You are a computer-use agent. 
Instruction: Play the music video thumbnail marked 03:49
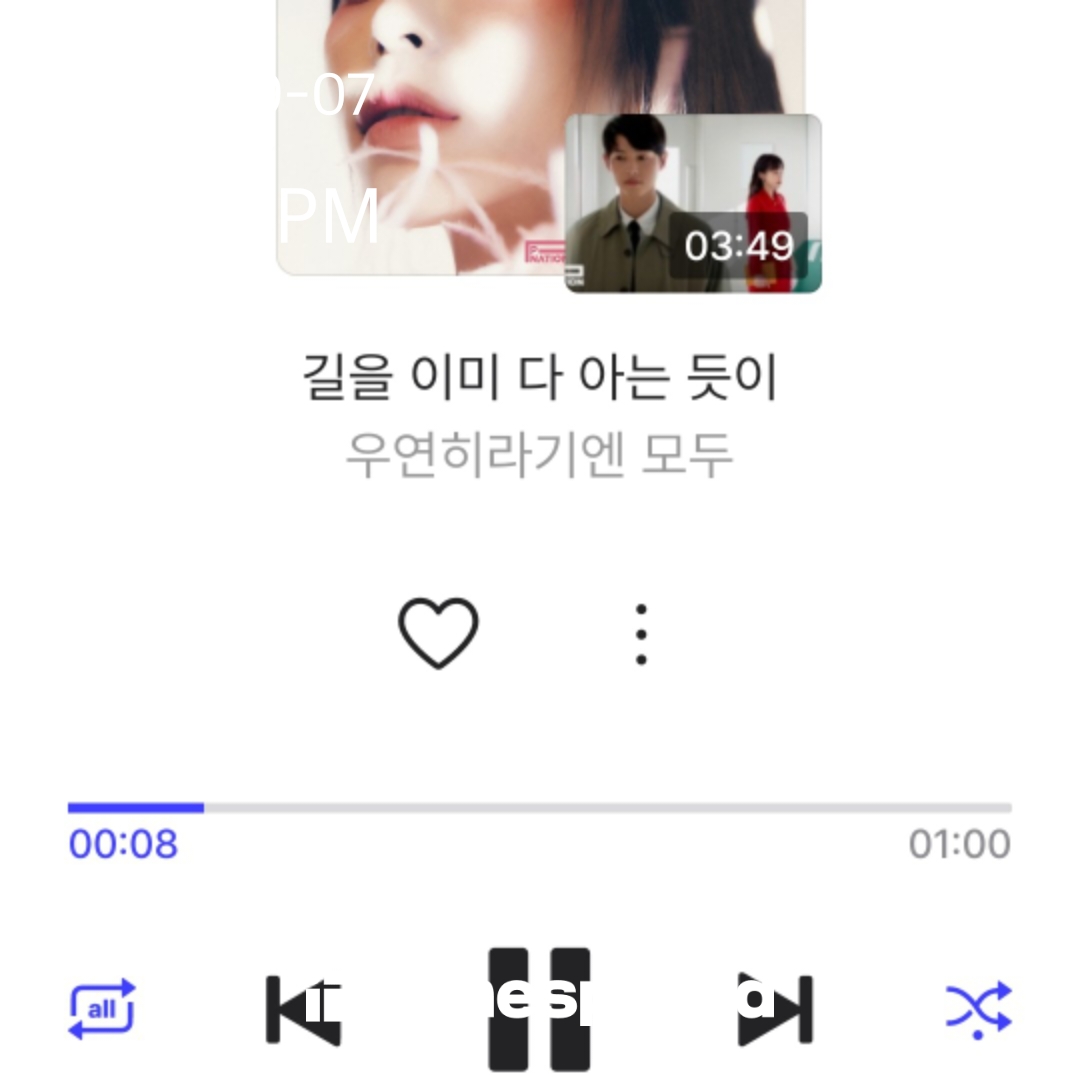pos(693,203)
